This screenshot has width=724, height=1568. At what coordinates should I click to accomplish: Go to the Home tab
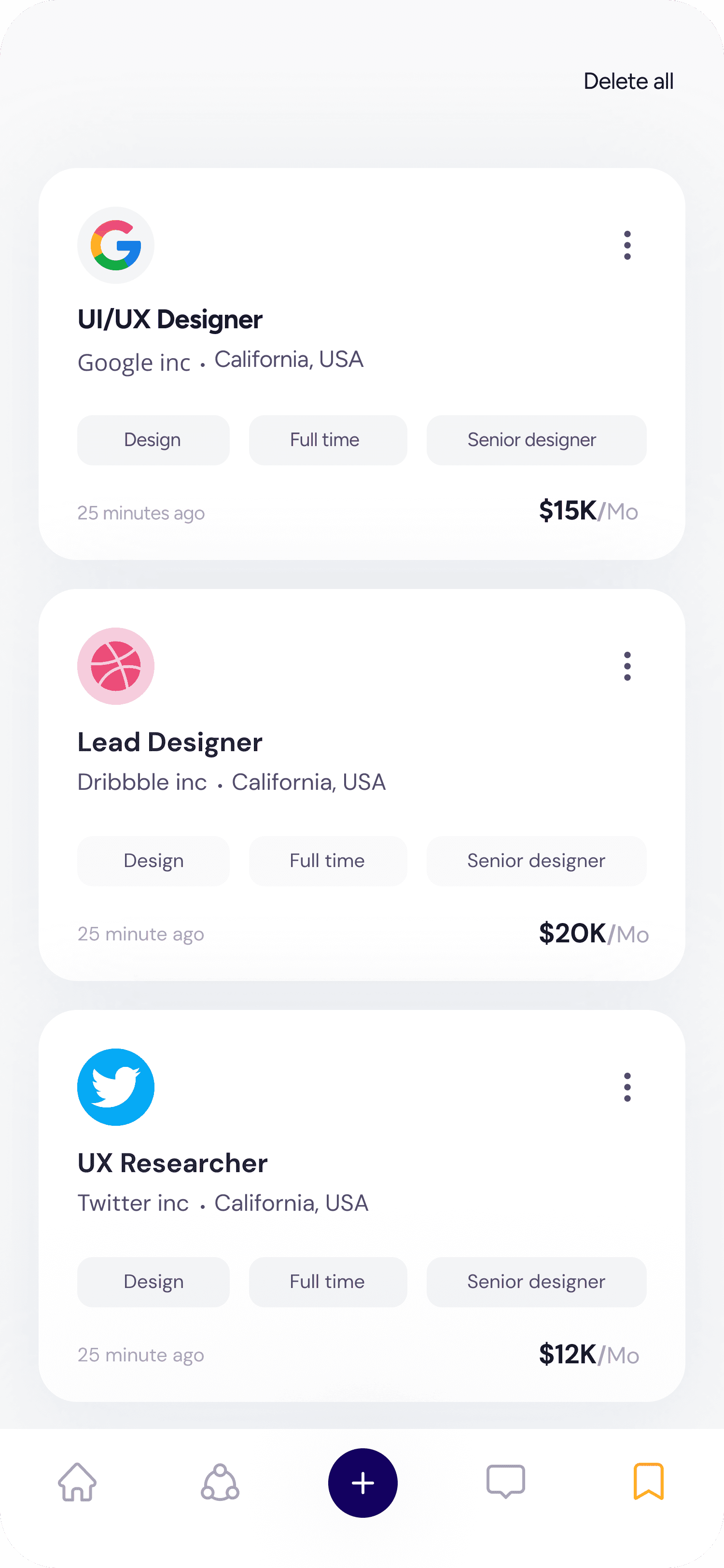coord(77,1482)
